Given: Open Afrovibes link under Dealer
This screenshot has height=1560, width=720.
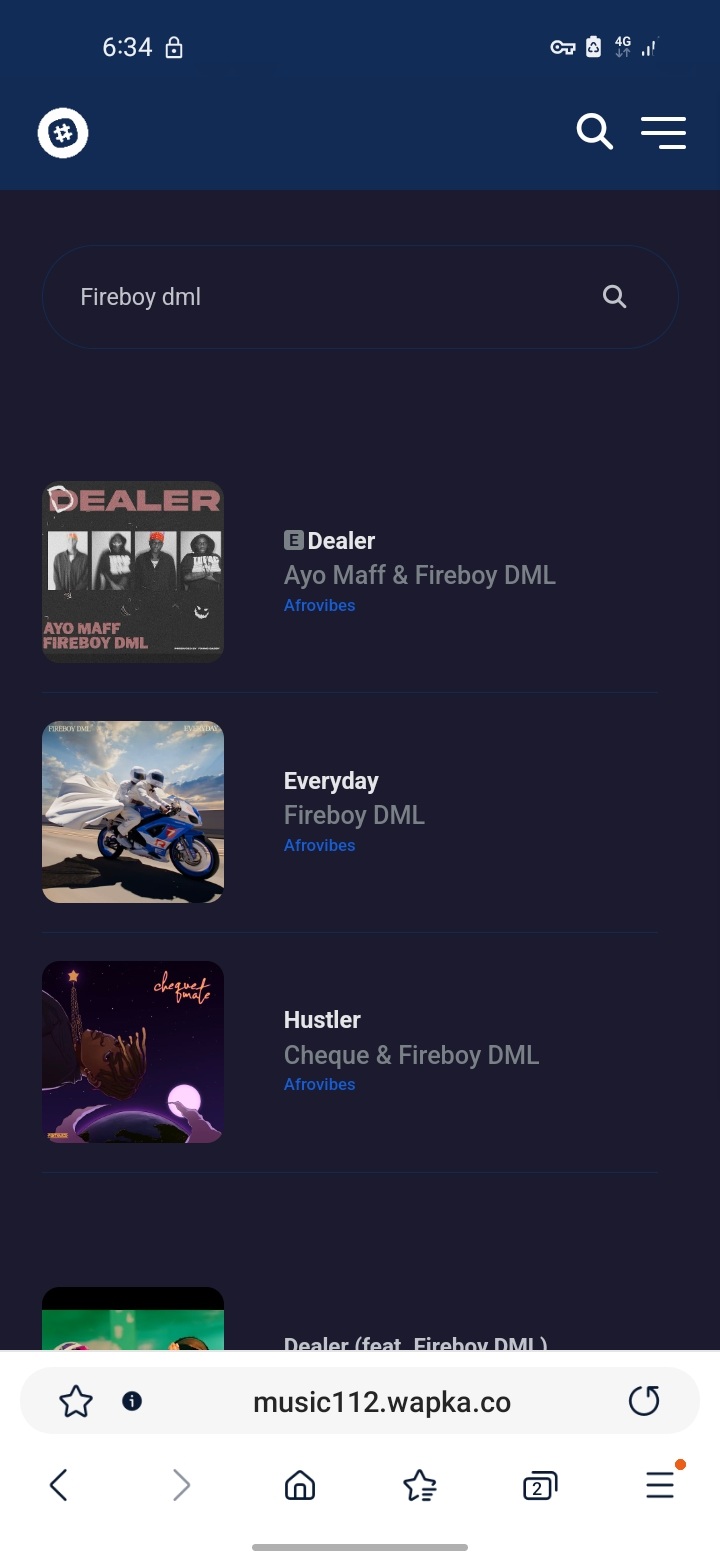Looking at the screenshot, I should click(x=319, y=605).
